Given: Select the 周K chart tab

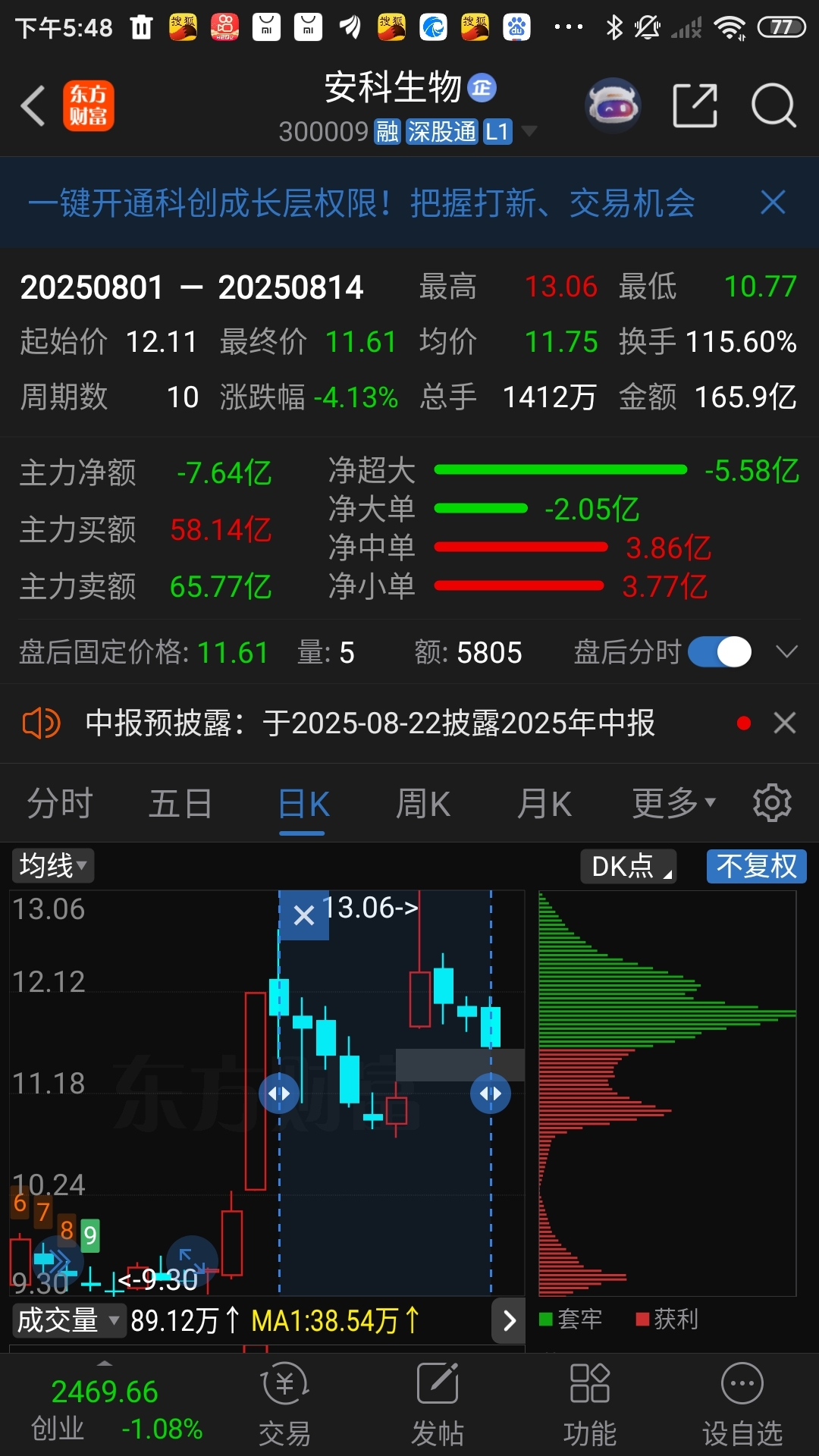Looking at the screenshot, I should (423, 804).
